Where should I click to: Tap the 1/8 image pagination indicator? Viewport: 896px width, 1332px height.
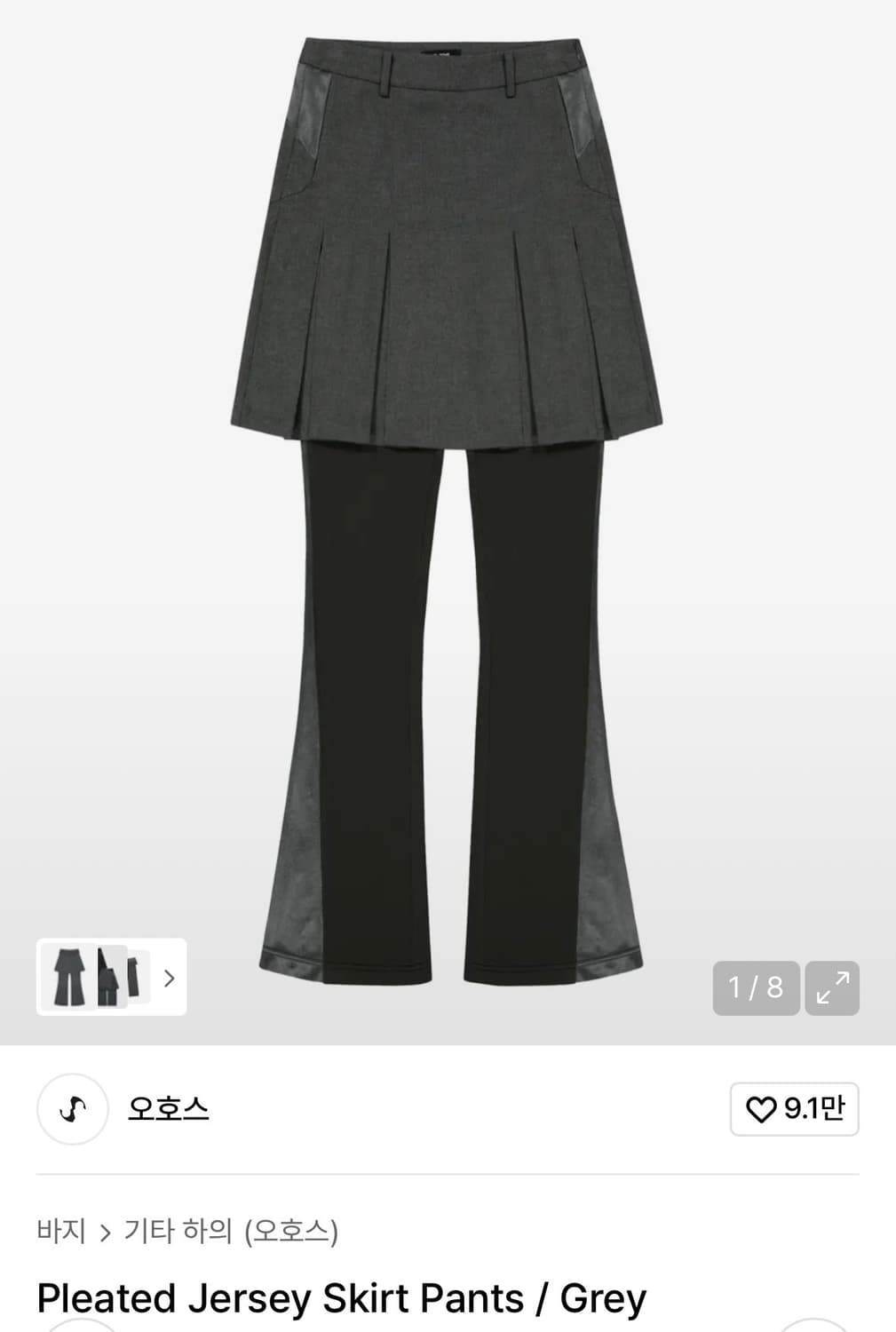(x=756, y=988)
